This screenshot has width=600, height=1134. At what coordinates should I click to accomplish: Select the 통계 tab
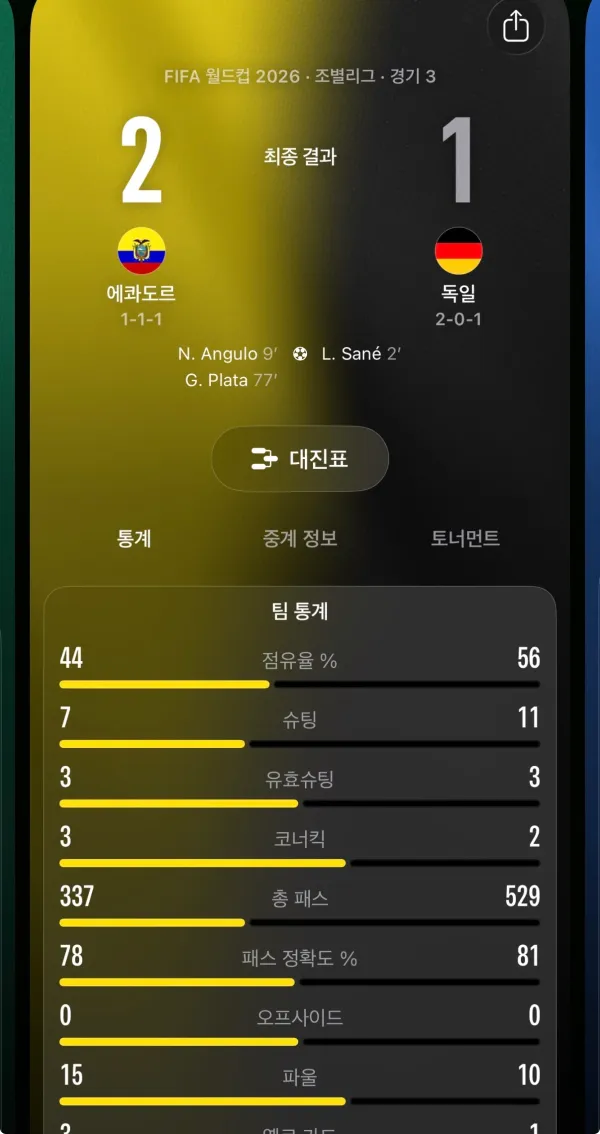coord(134,539)
